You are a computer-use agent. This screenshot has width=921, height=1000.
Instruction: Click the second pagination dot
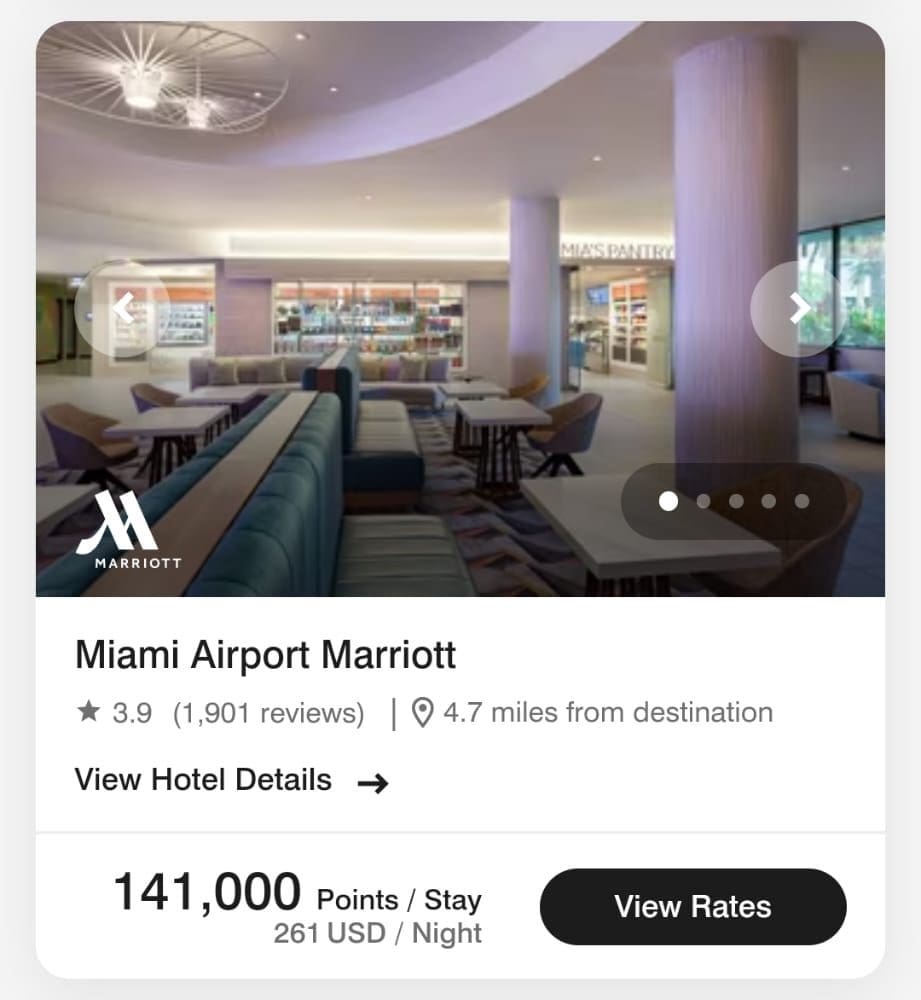click(702, 500)
